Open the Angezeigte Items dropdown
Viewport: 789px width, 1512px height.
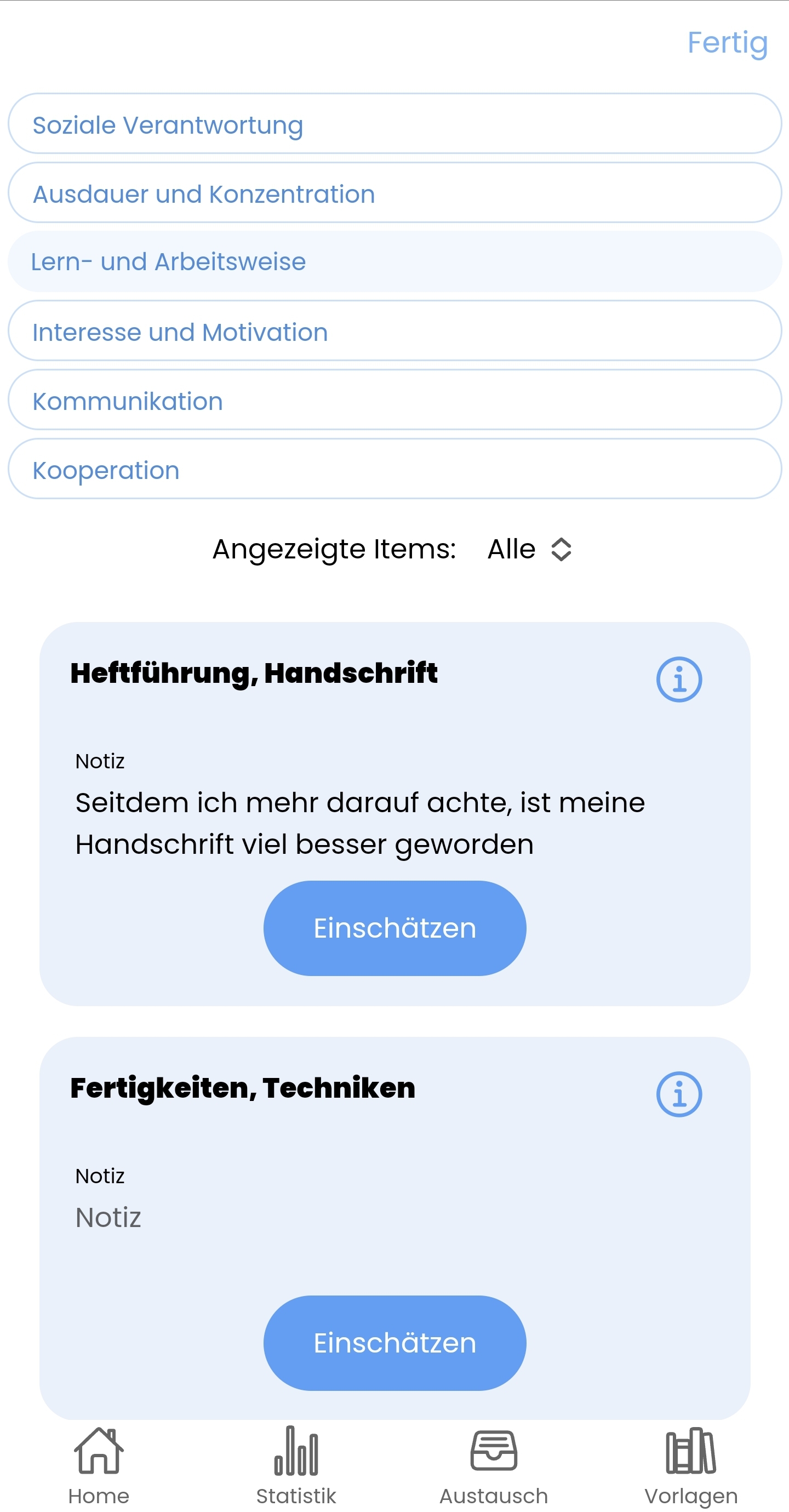(x=528, y=549)
